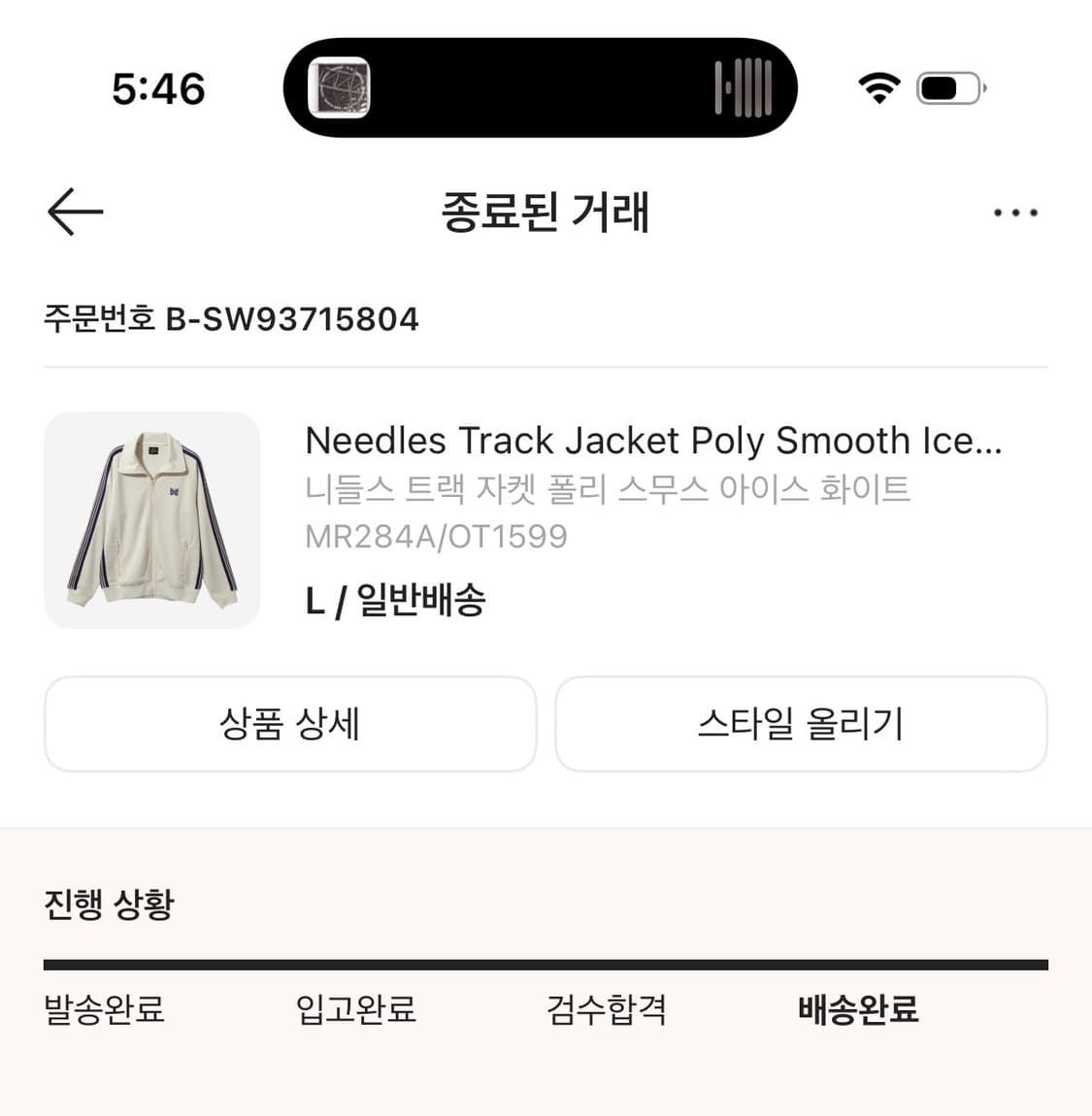
Task: Tap 스타일 올리기 to post a style
Action: tap(801, 724)
